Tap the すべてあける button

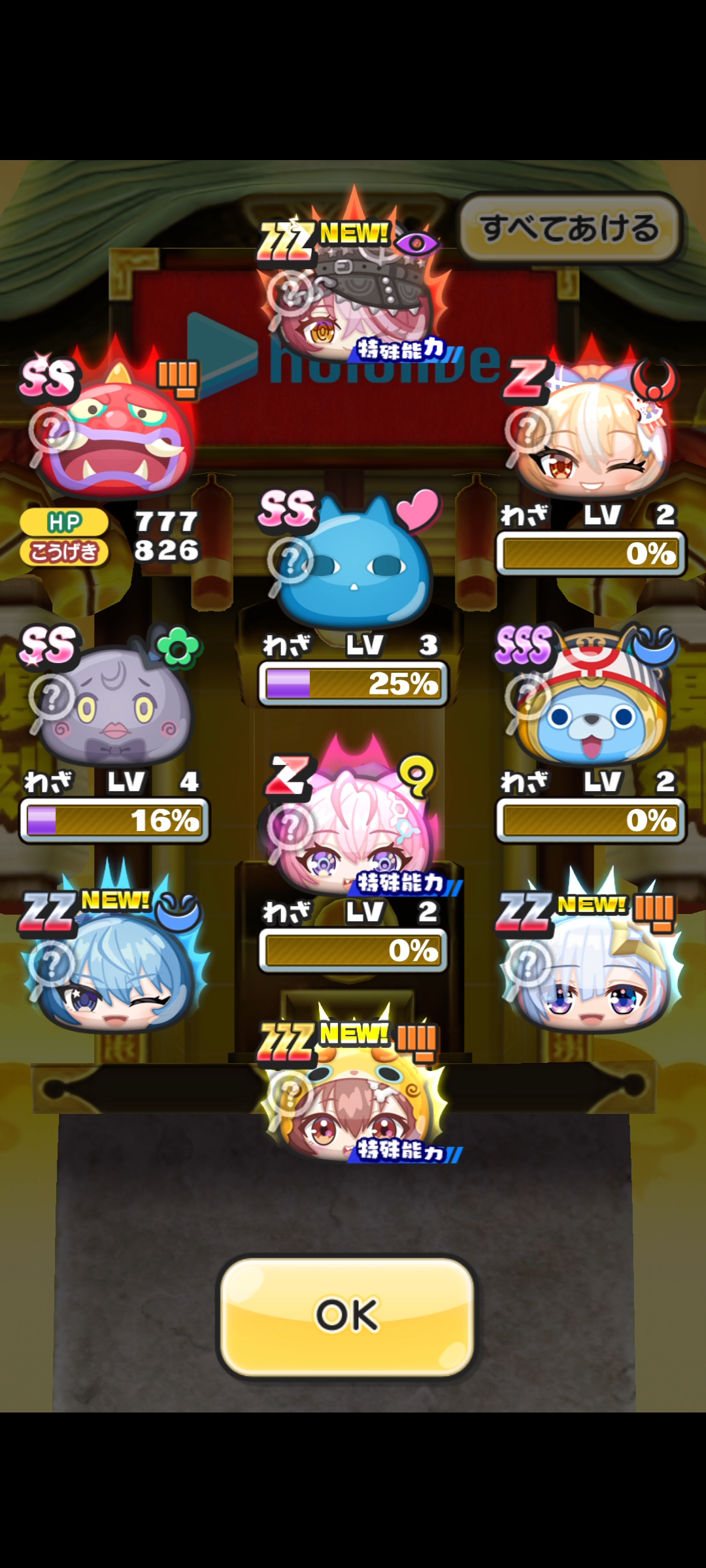click(570, 228)
